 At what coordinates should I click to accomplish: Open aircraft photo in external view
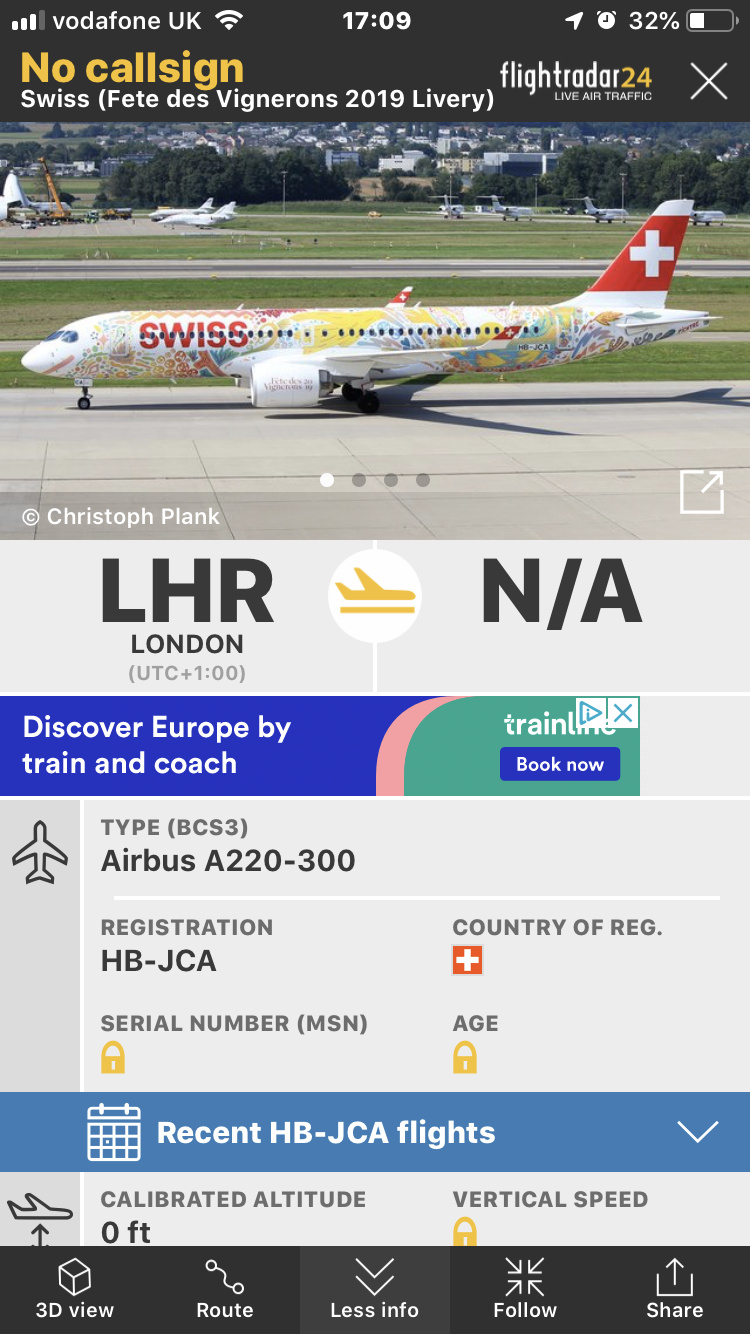(701, 492)
